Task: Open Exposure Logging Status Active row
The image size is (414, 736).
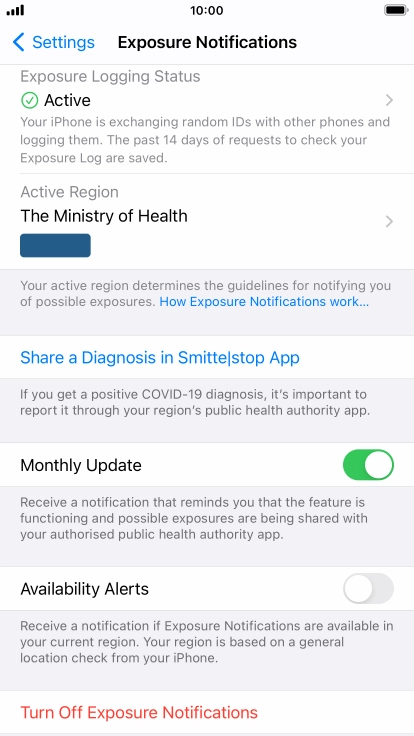Action: click(207, 119)
